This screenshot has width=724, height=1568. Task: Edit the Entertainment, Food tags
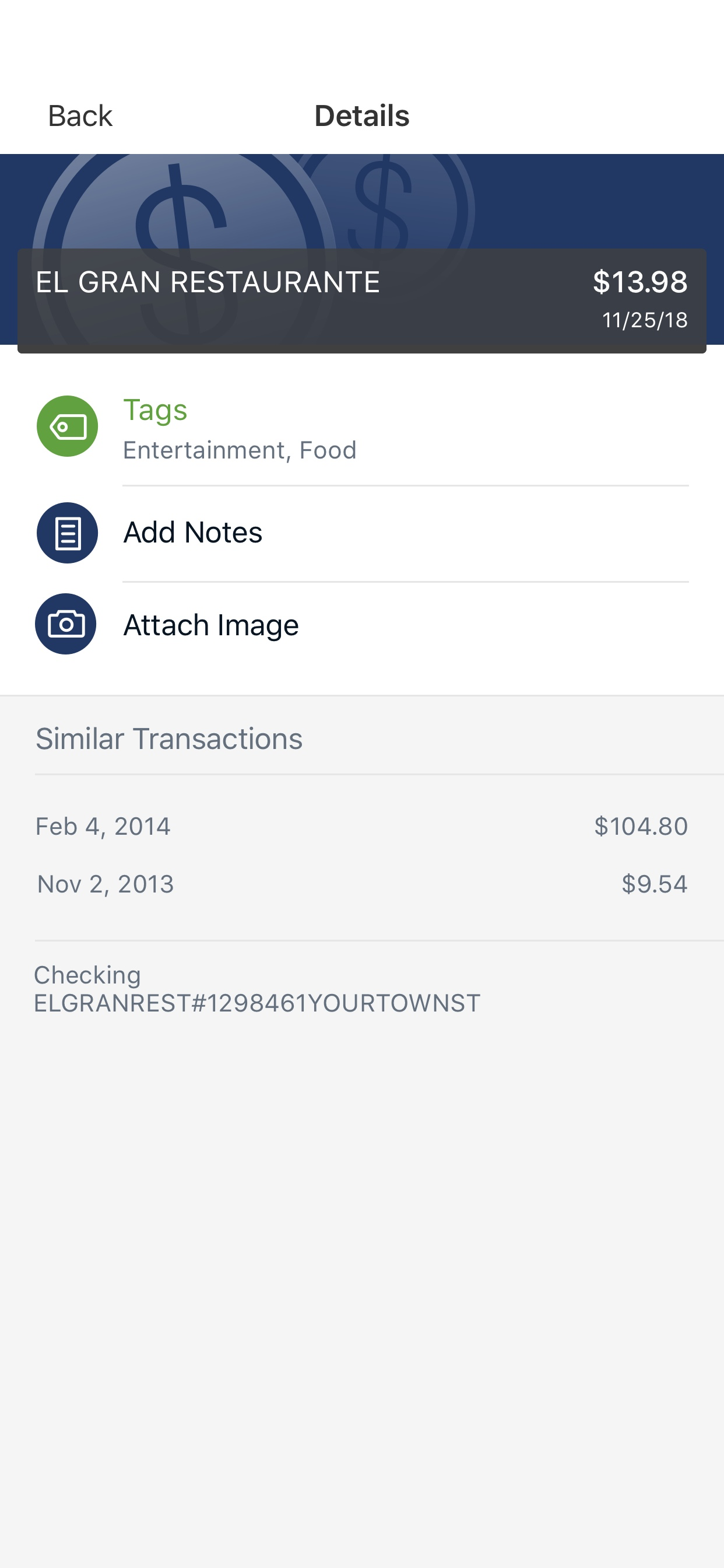(x=240, y=449)
